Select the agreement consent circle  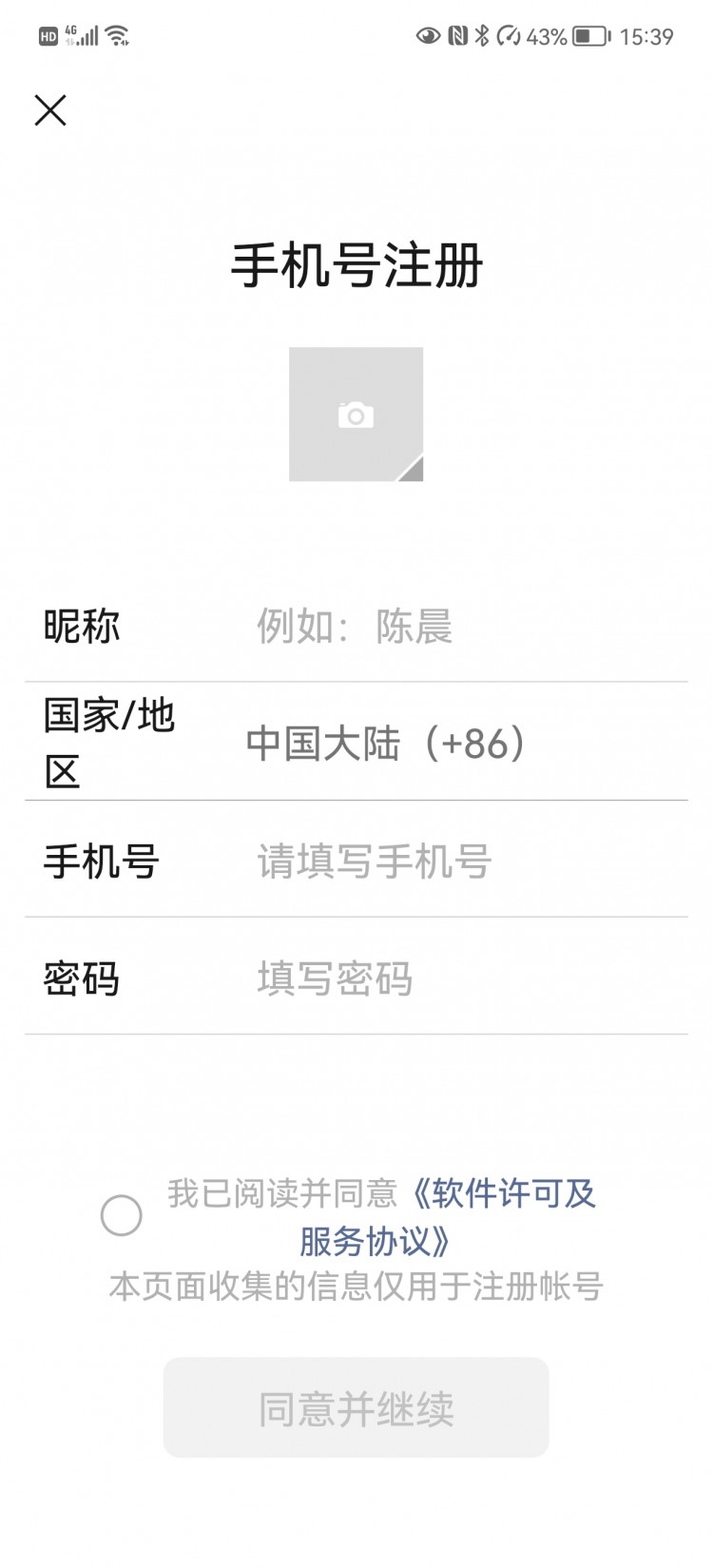click(121, 1215)
